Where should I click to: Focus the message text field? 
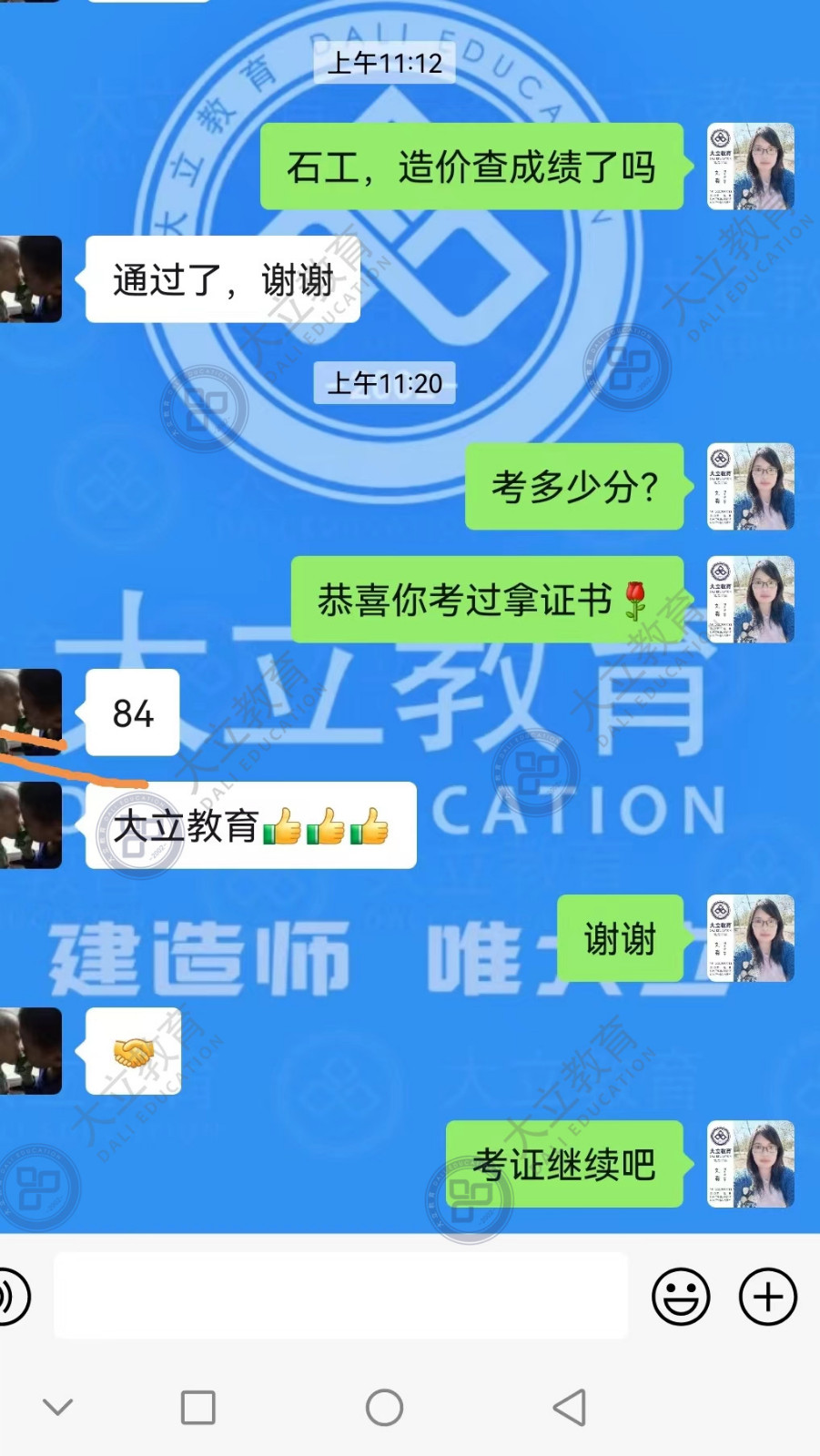340,1296
